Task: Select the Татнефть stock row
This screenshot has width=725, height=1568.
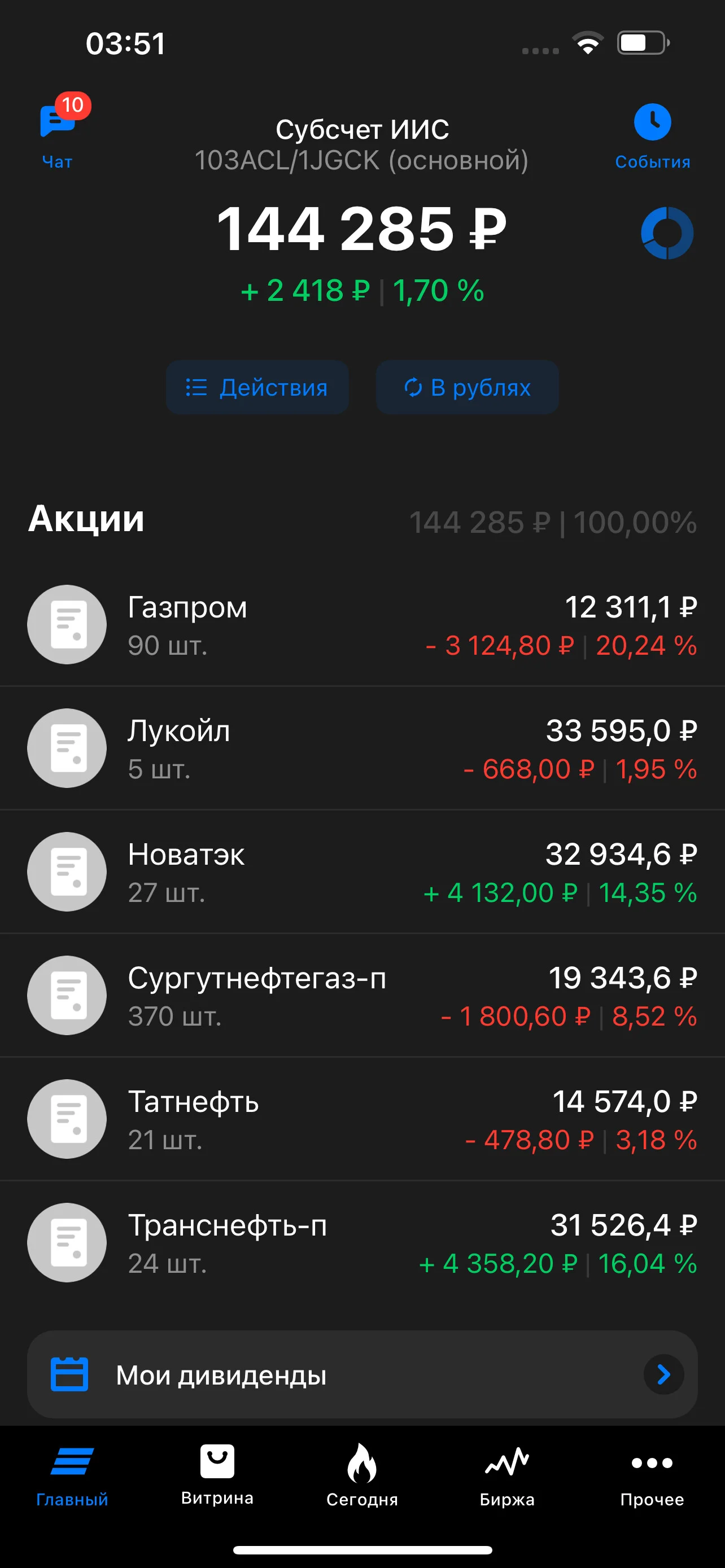Action: coord(362,1119)
